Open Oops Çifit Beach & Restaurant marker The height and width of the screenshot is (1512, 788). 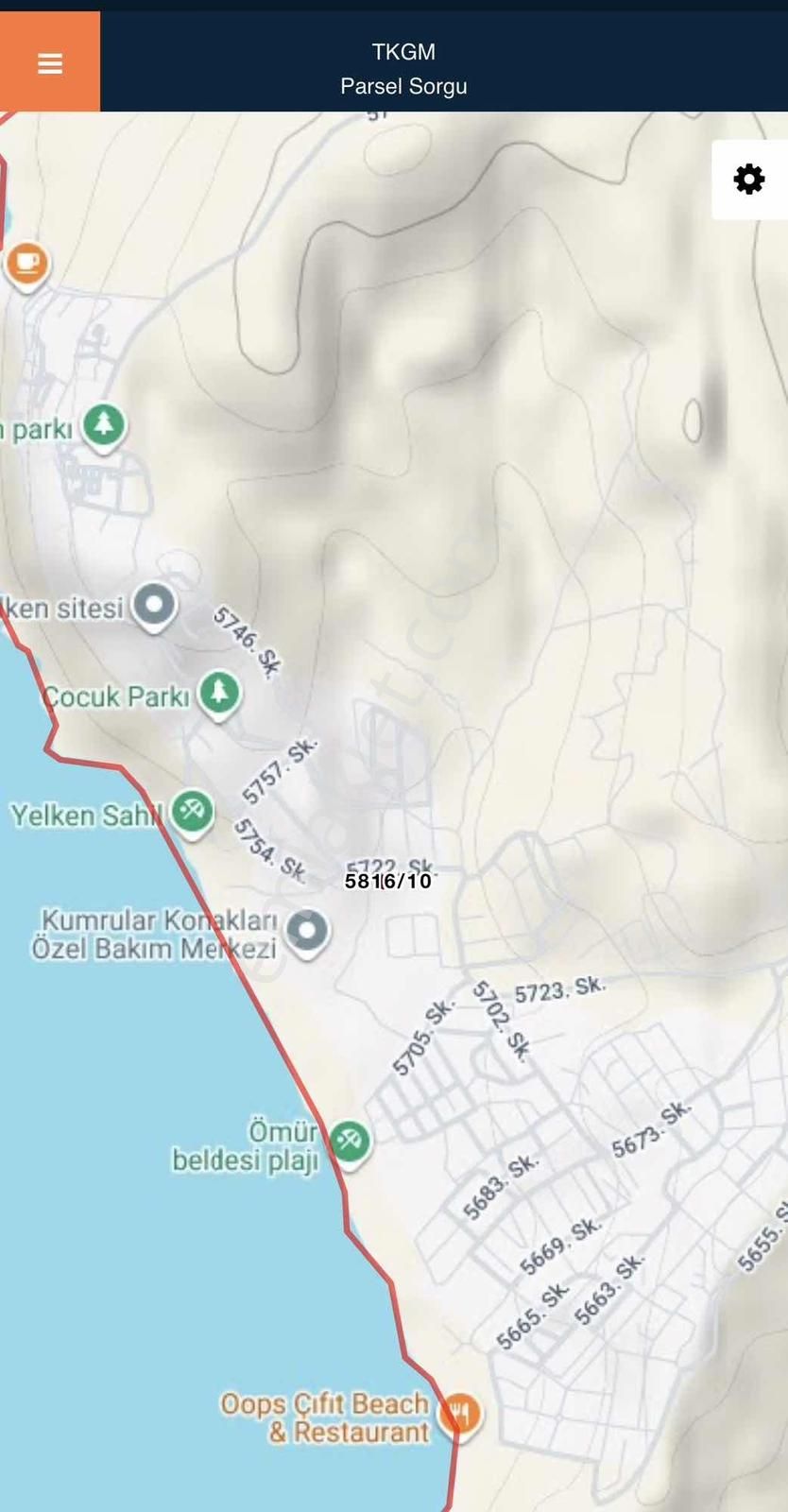click(x=460, y=1415)
